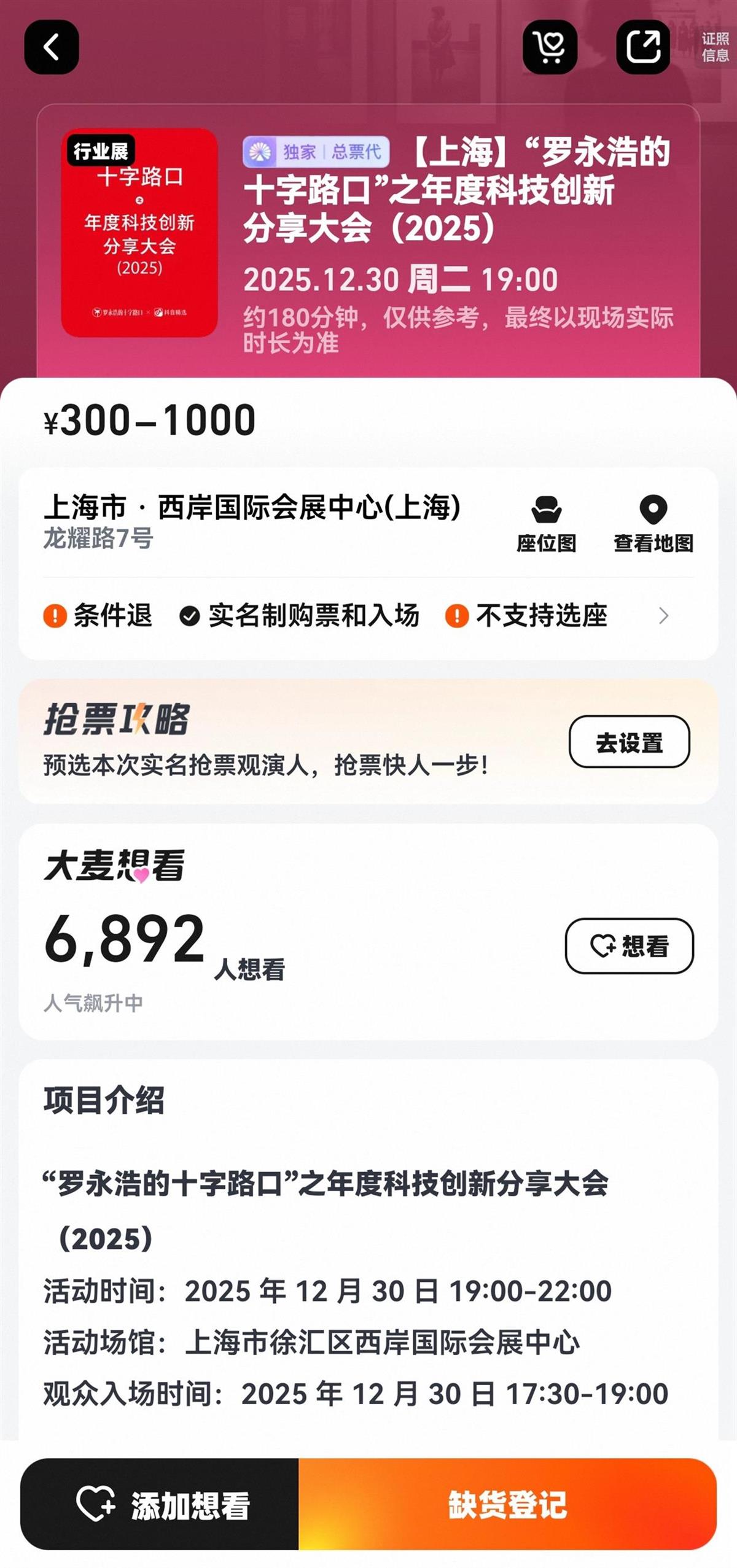Open the wishlist cart icon

pos(550,47)
